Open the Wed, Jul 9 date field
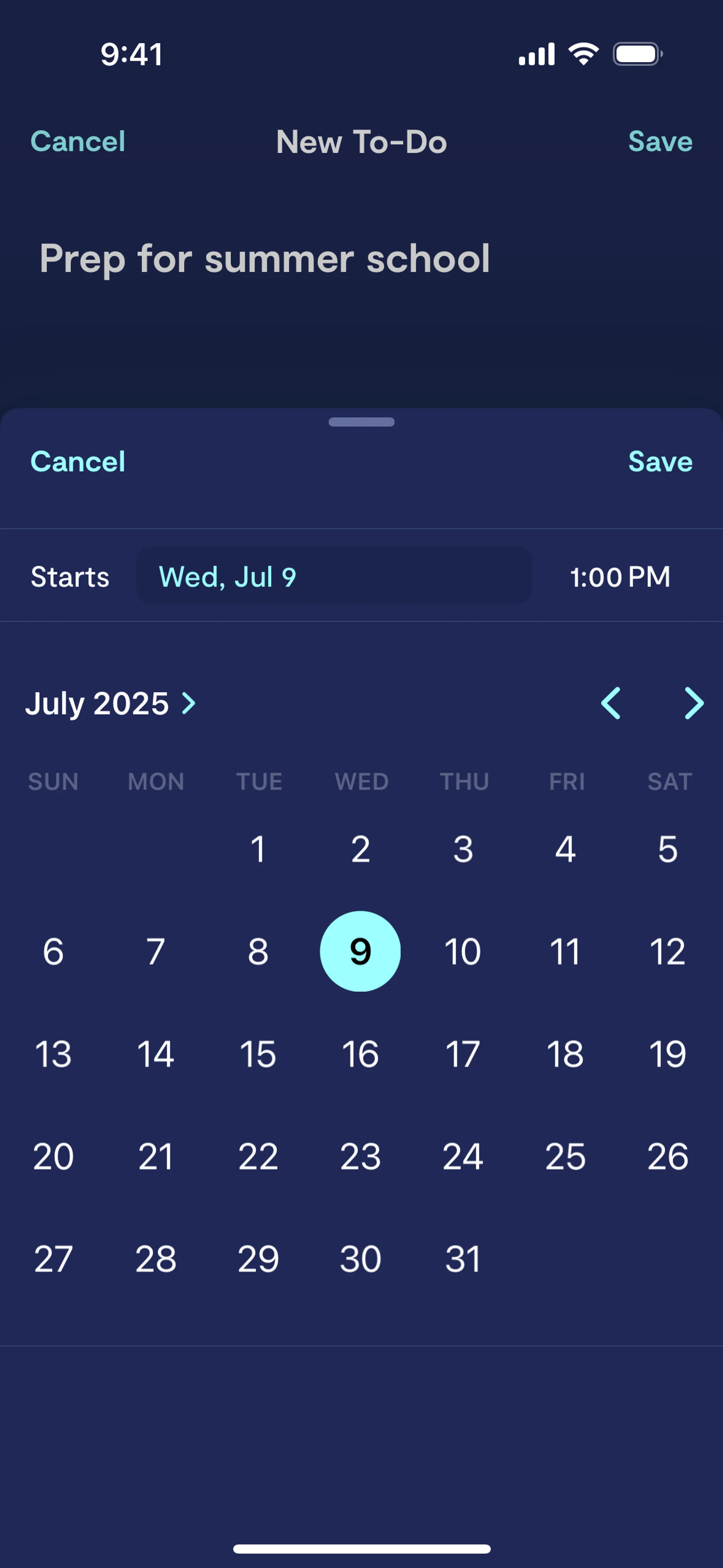Viewport: 723px width, 1568px height. [334, 576]
